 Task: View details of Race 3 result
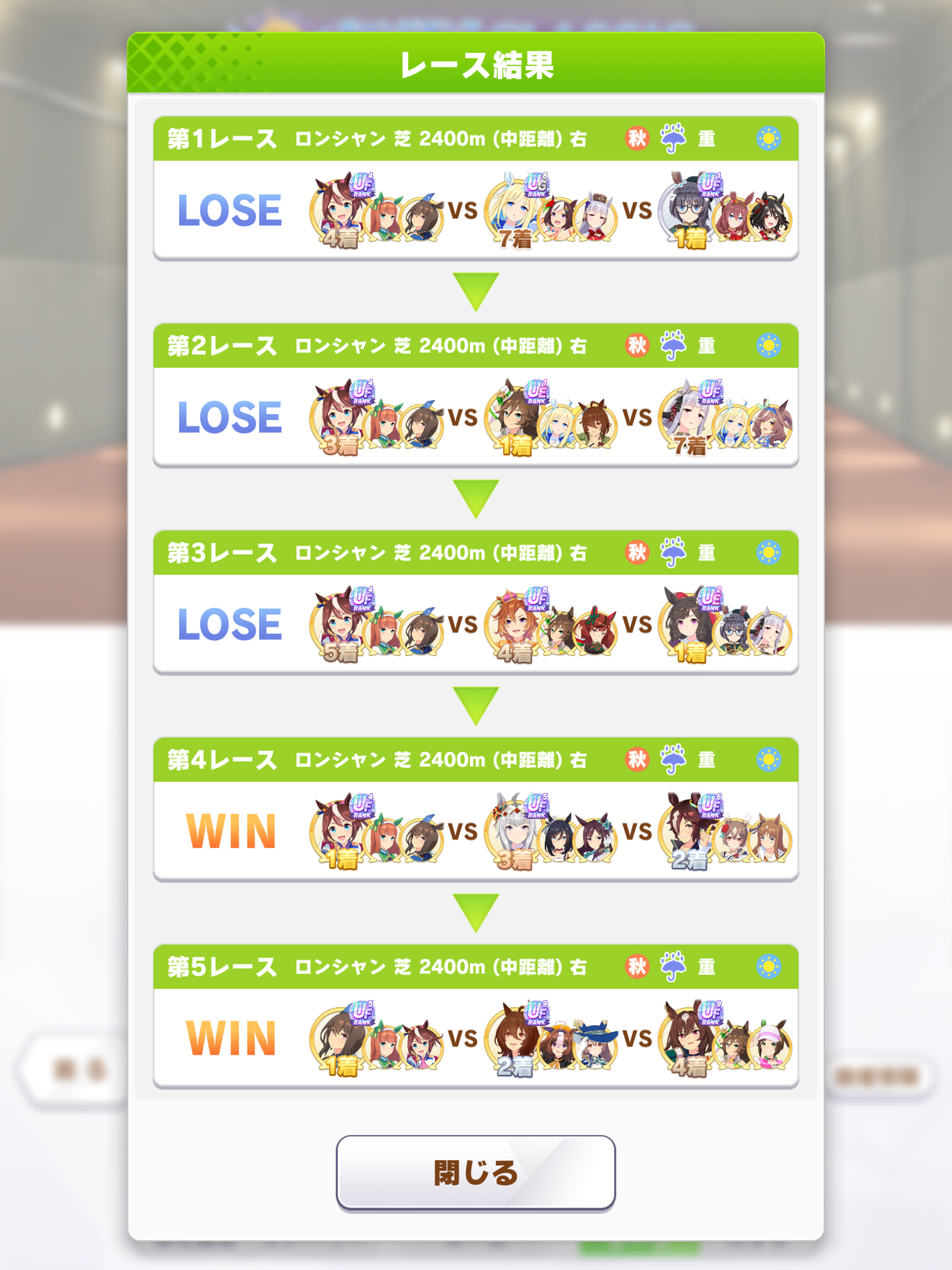pos(475,623)
